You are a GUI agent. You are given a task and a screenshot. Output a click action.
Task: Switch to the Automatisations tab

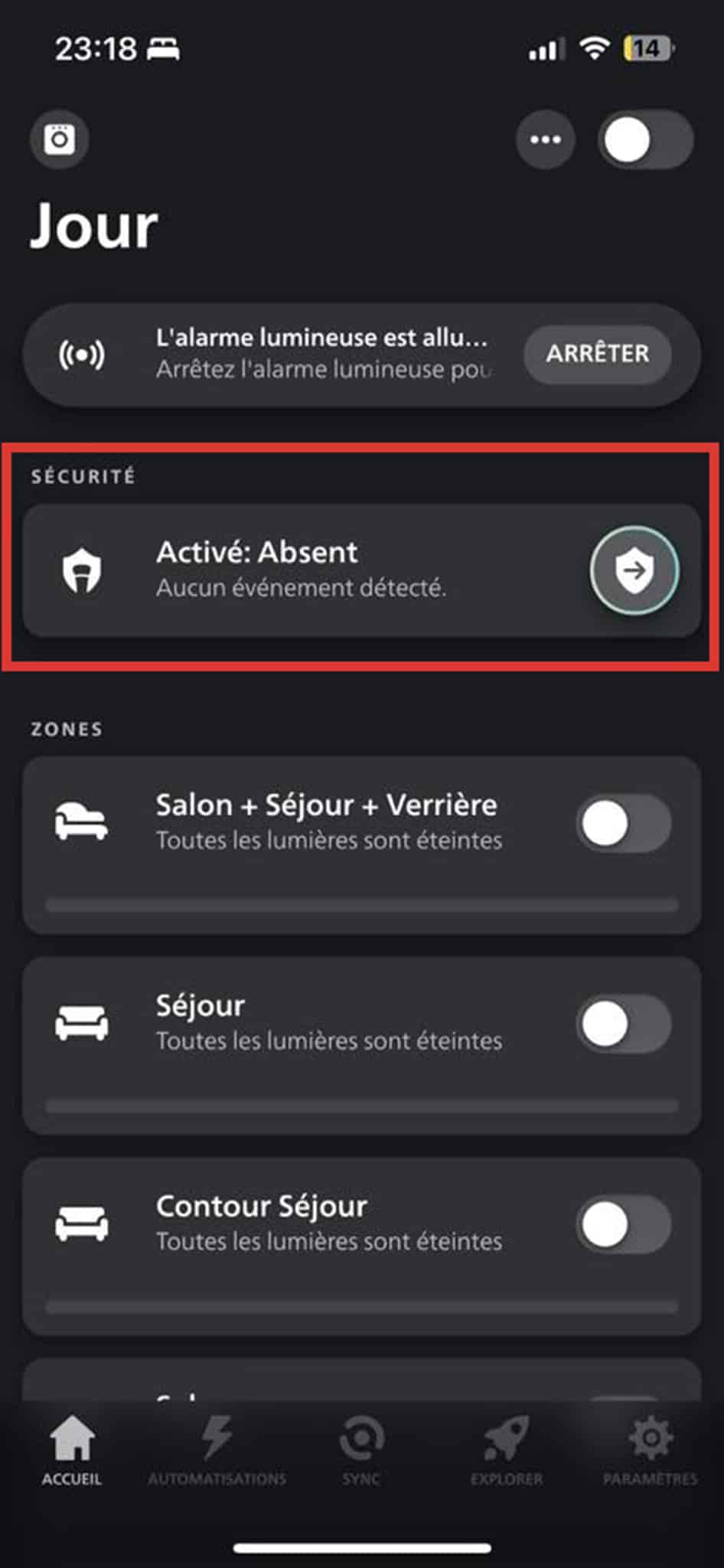[x=217, y=1452]
